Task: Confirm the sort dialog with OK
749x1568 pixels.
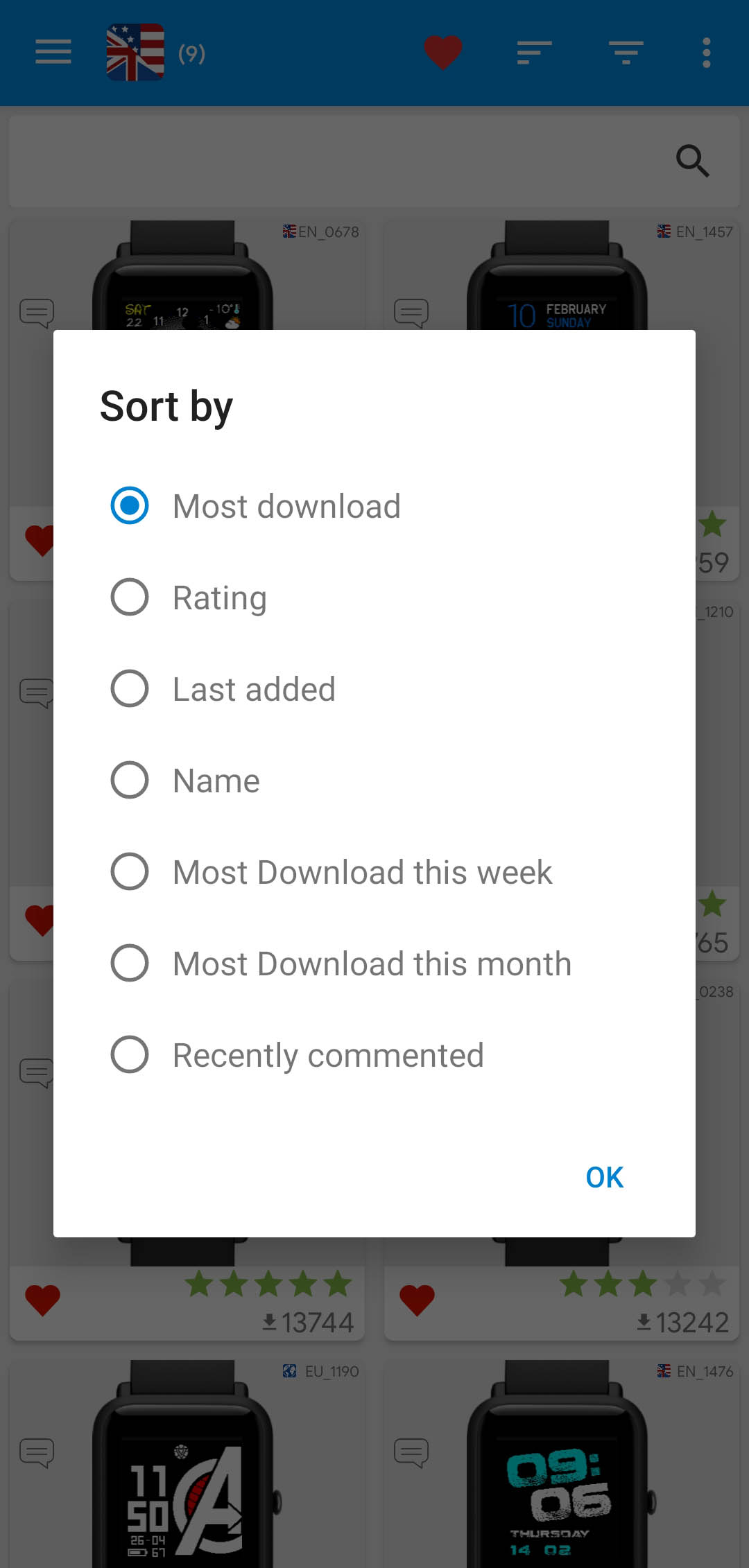Action: 604,1177
